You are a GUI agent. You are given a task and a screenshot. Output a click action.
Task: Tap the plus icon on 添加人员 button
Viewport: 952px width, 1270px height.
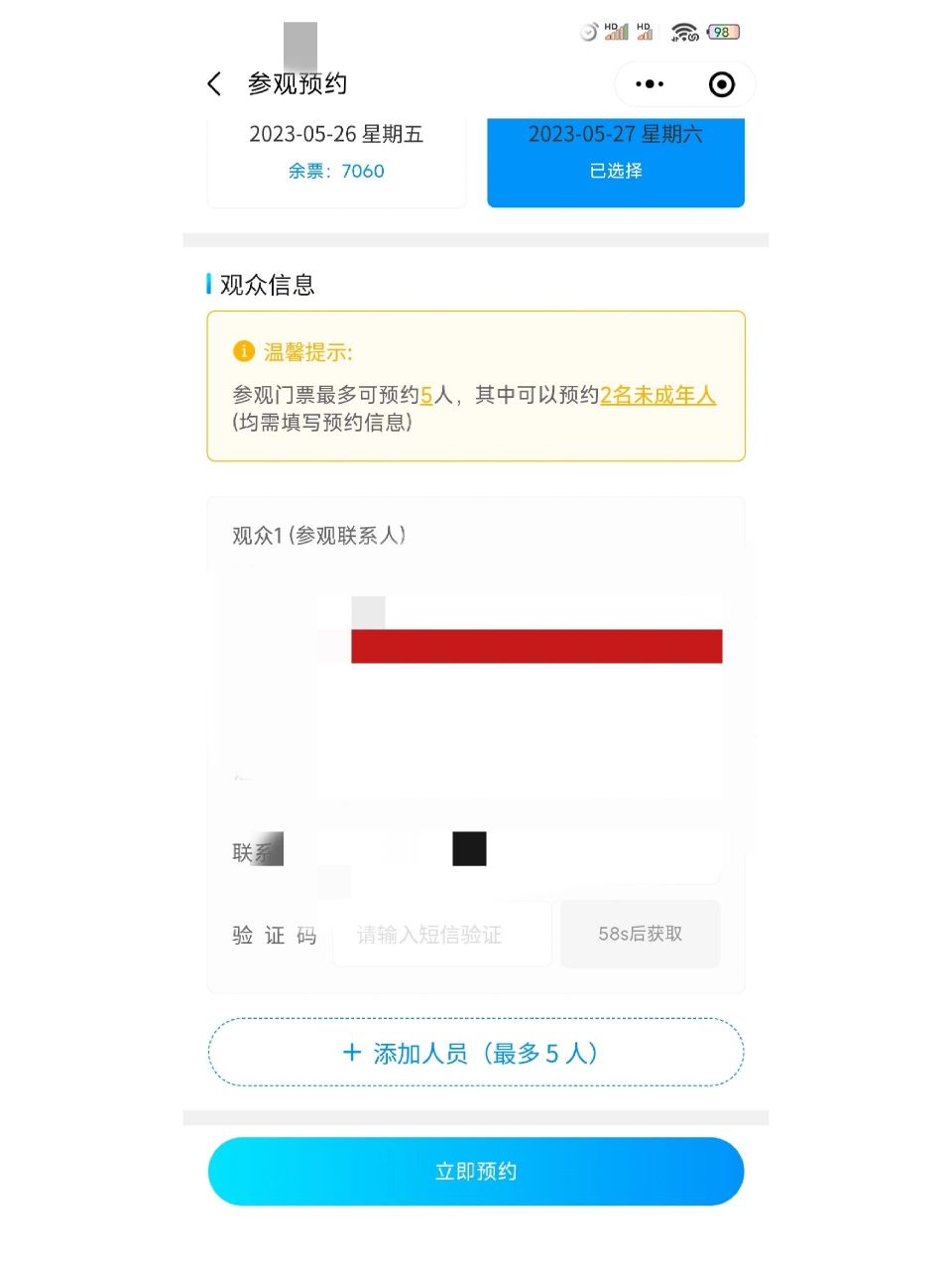tap(352, 1053)
